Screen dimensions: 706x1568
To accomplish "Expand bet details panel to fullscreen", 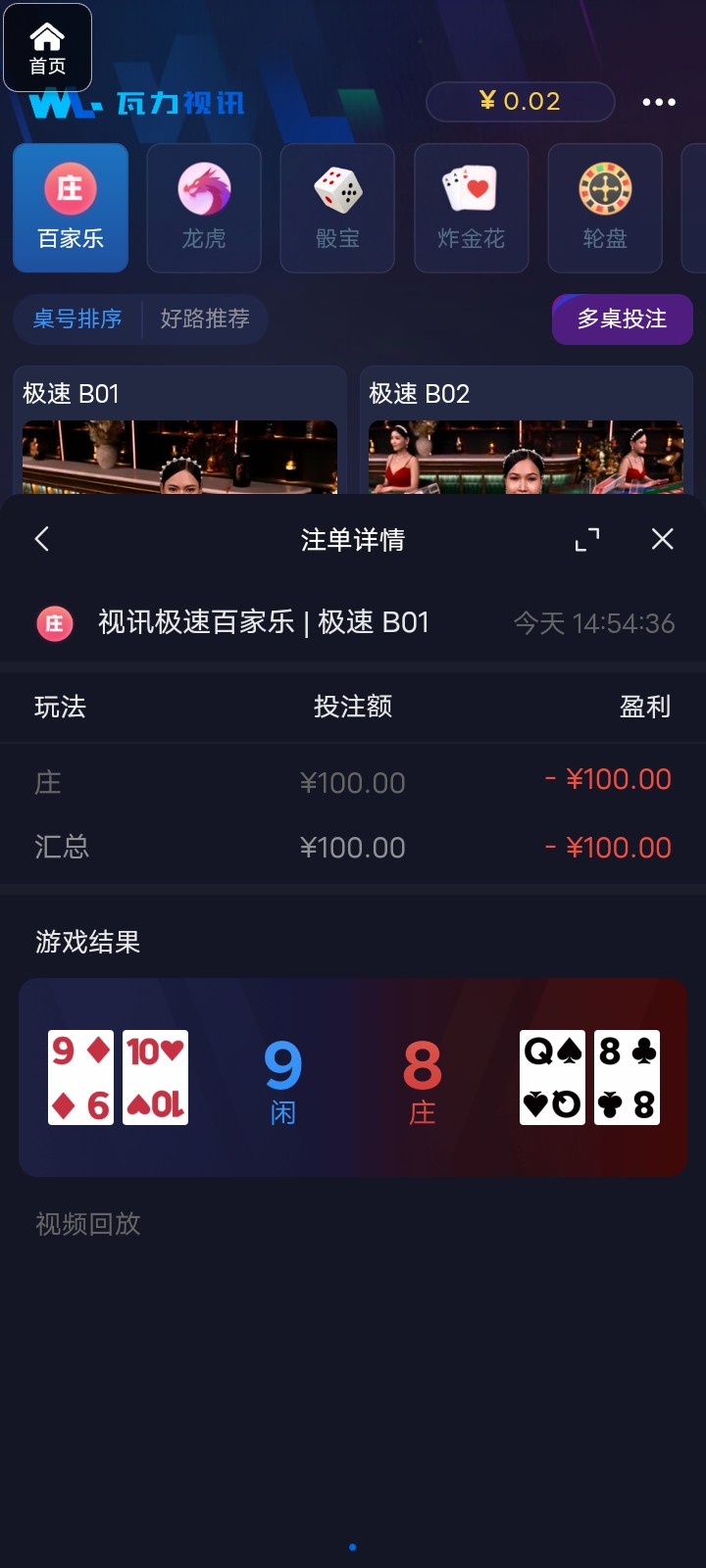I will (587, 539).
